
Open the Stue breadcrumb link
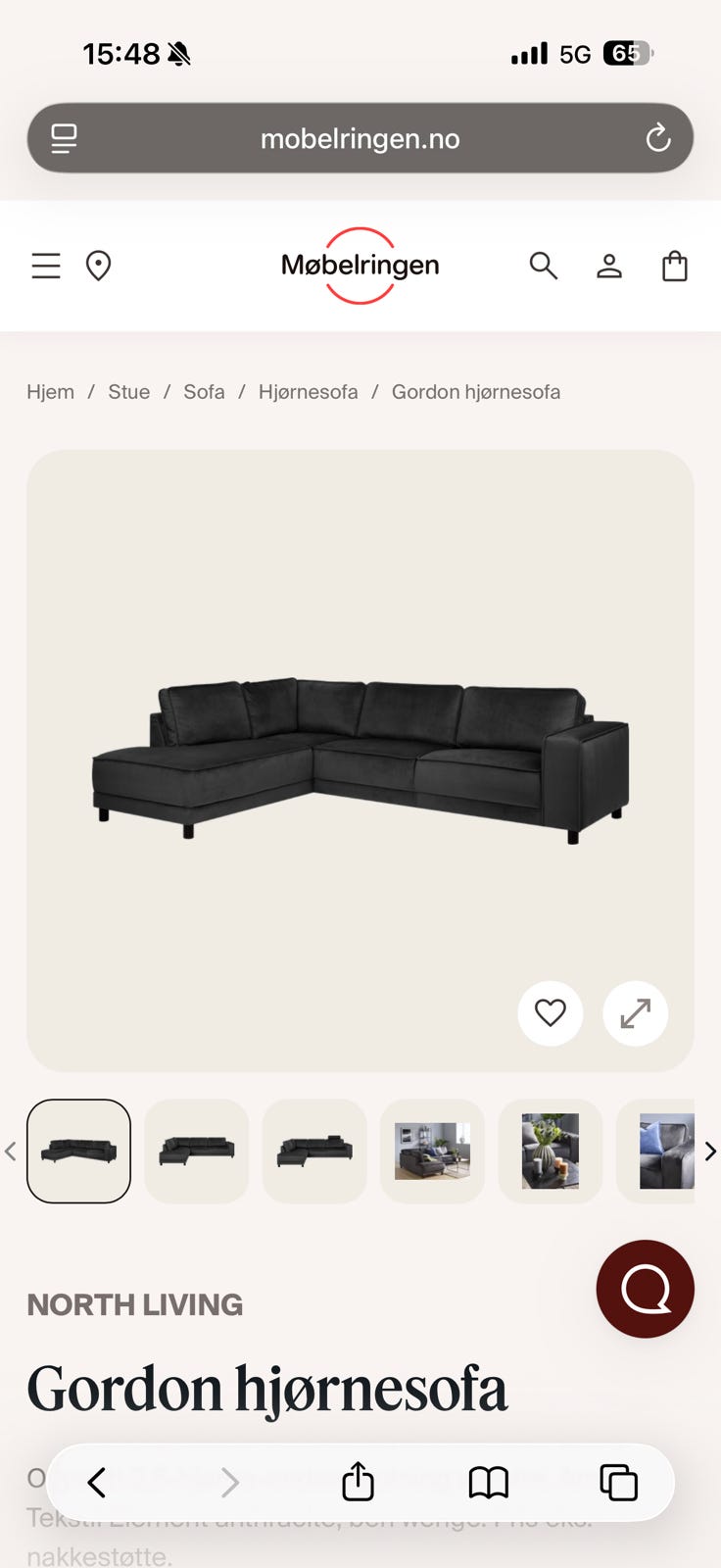point(128,392)
